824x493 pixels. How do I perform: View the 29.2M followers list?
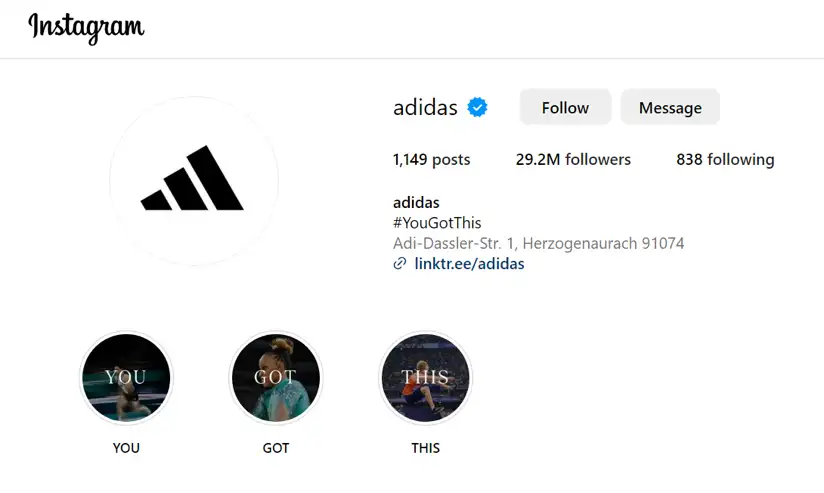pyautogui.click(x=573, y=159)
